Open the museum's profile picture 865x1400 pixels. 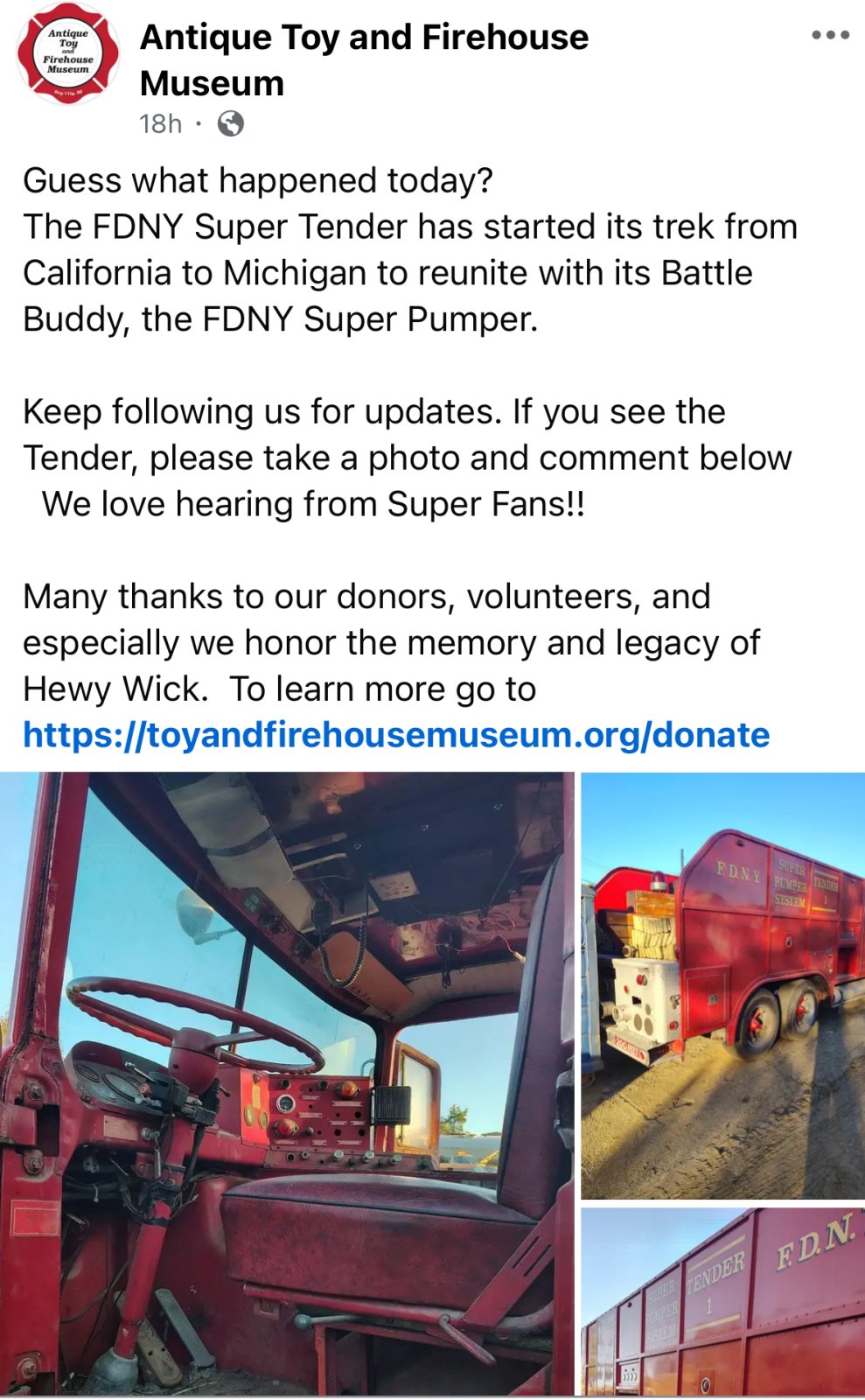(67, 53)
